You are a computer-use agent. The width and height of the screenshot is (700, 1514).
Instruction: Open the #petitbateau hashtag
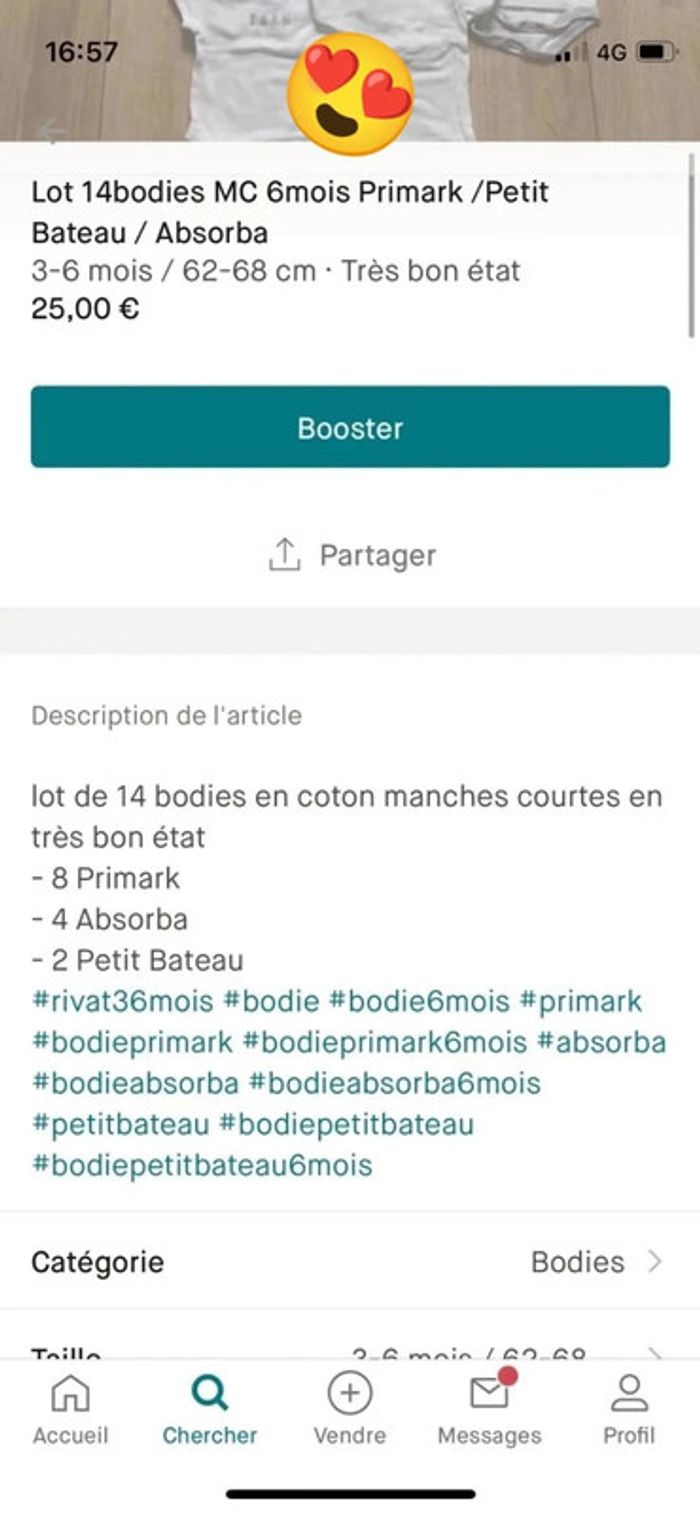(x=120, y=1124)
